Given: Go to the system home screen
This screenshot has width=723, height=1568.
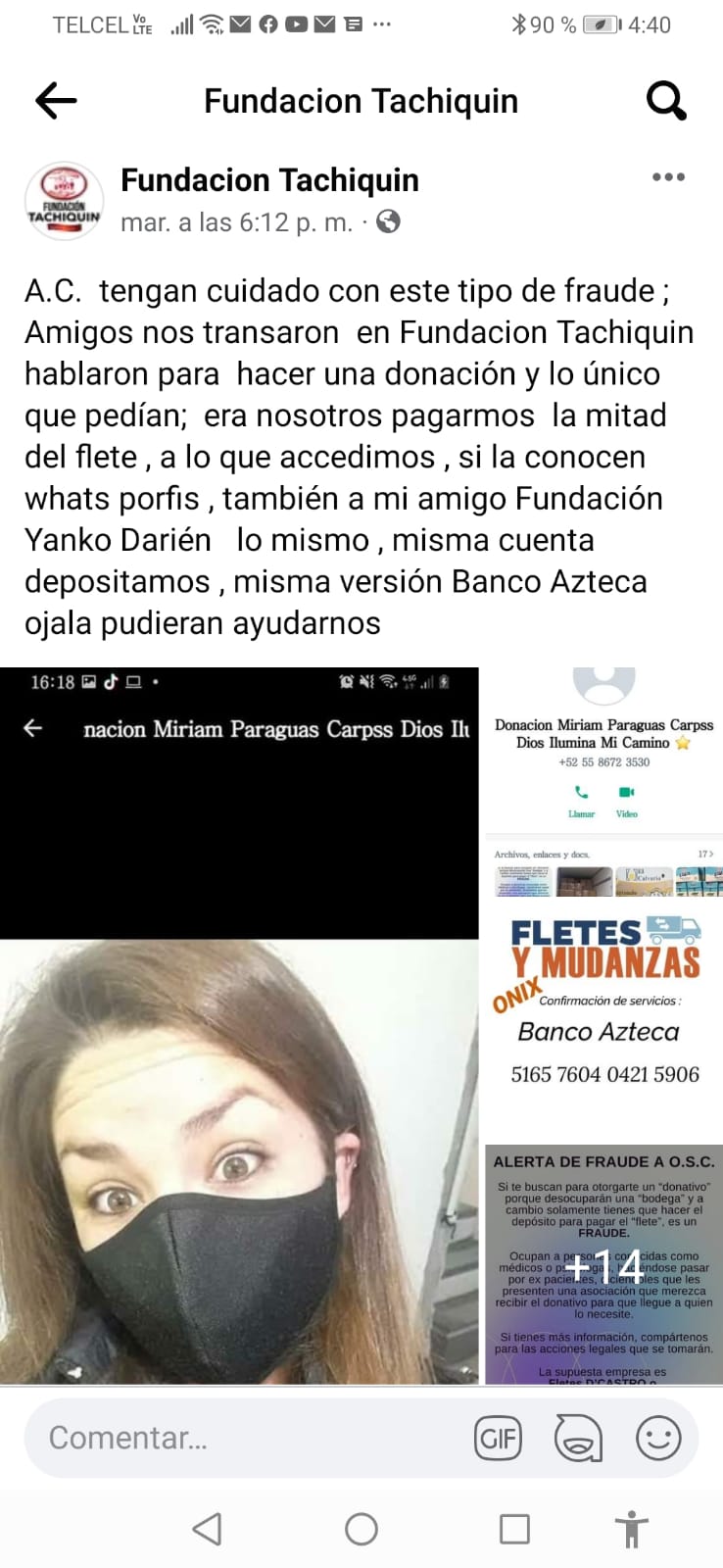Looking at the screenshot, I should tap(361, 1529).
